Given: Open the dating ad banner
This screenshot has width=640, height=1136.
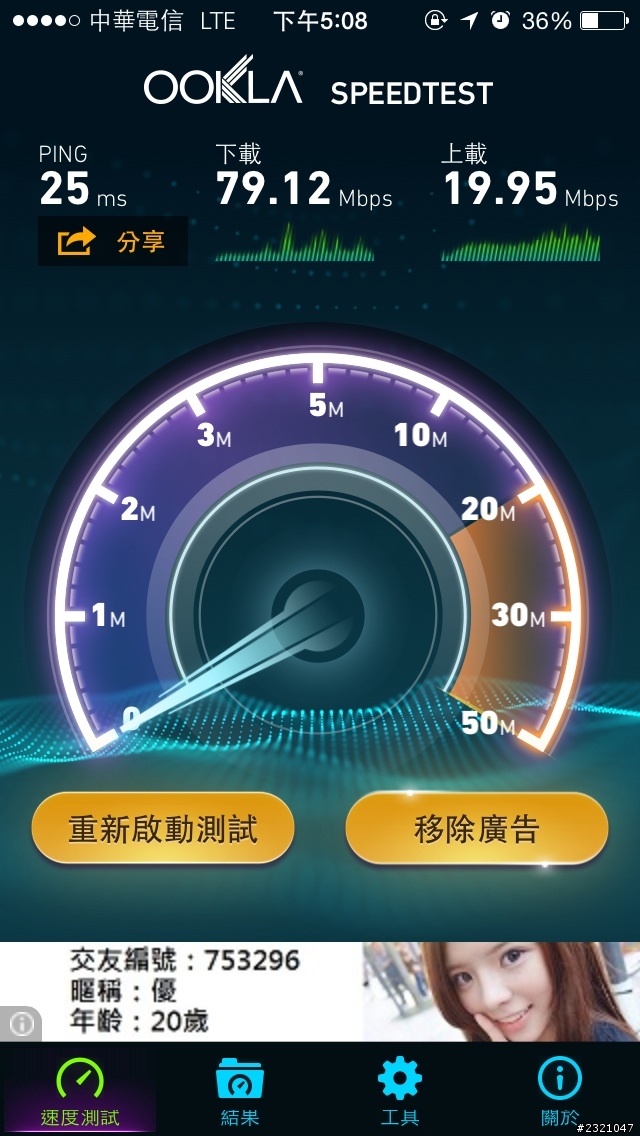Looking at the screenshot, I should click(320, 991).
